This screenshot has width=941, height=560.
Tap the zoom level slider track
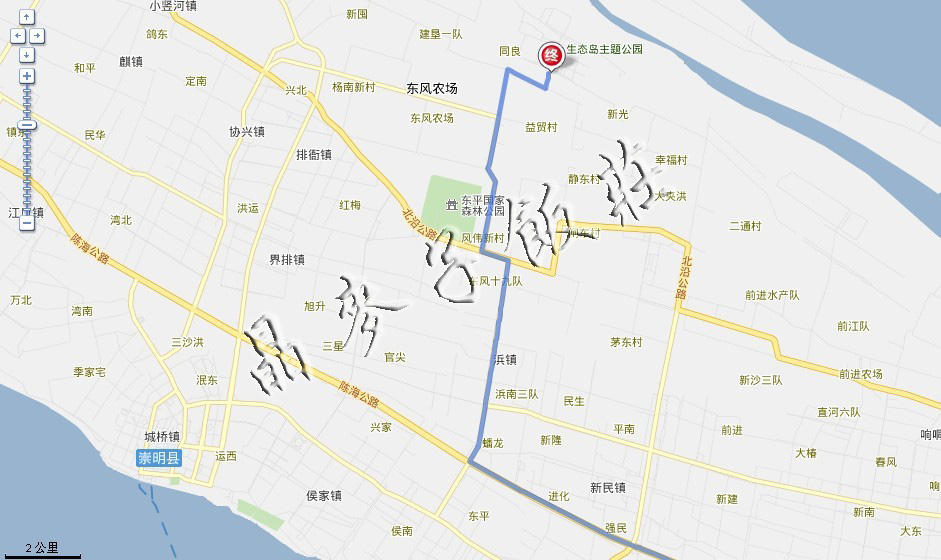click(27, 170)
